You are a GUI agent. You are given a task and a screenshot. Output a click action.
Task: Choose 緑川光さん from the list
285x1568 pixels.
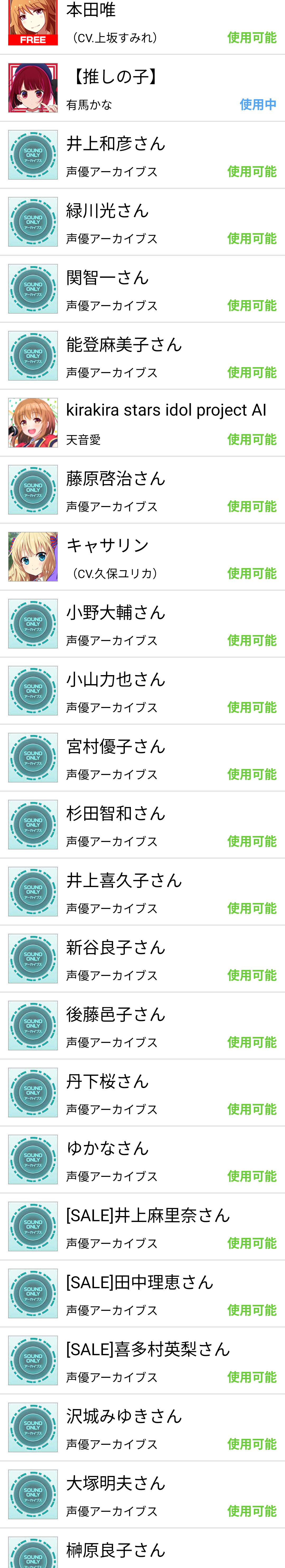tap(142, 222)
